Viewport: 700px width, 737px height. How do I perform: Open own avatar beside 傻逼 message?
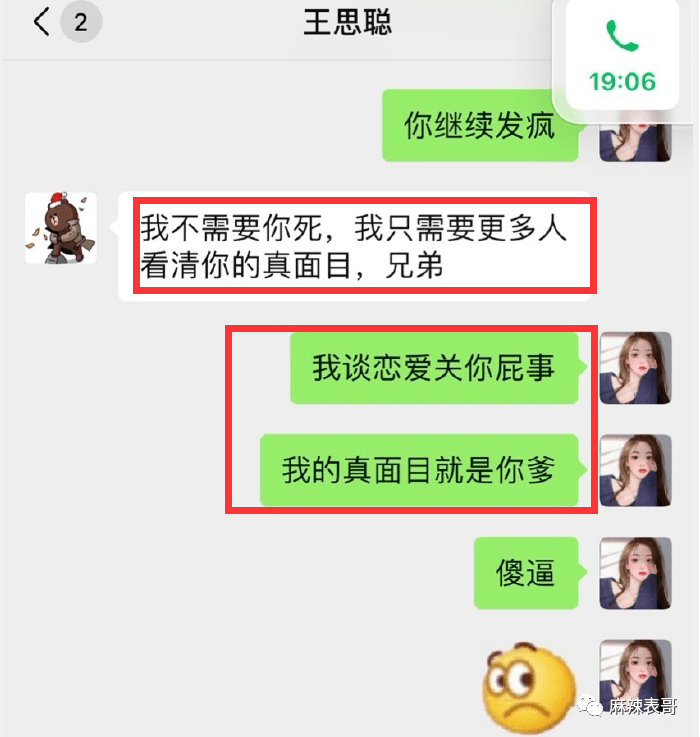(x=634, y=573)
